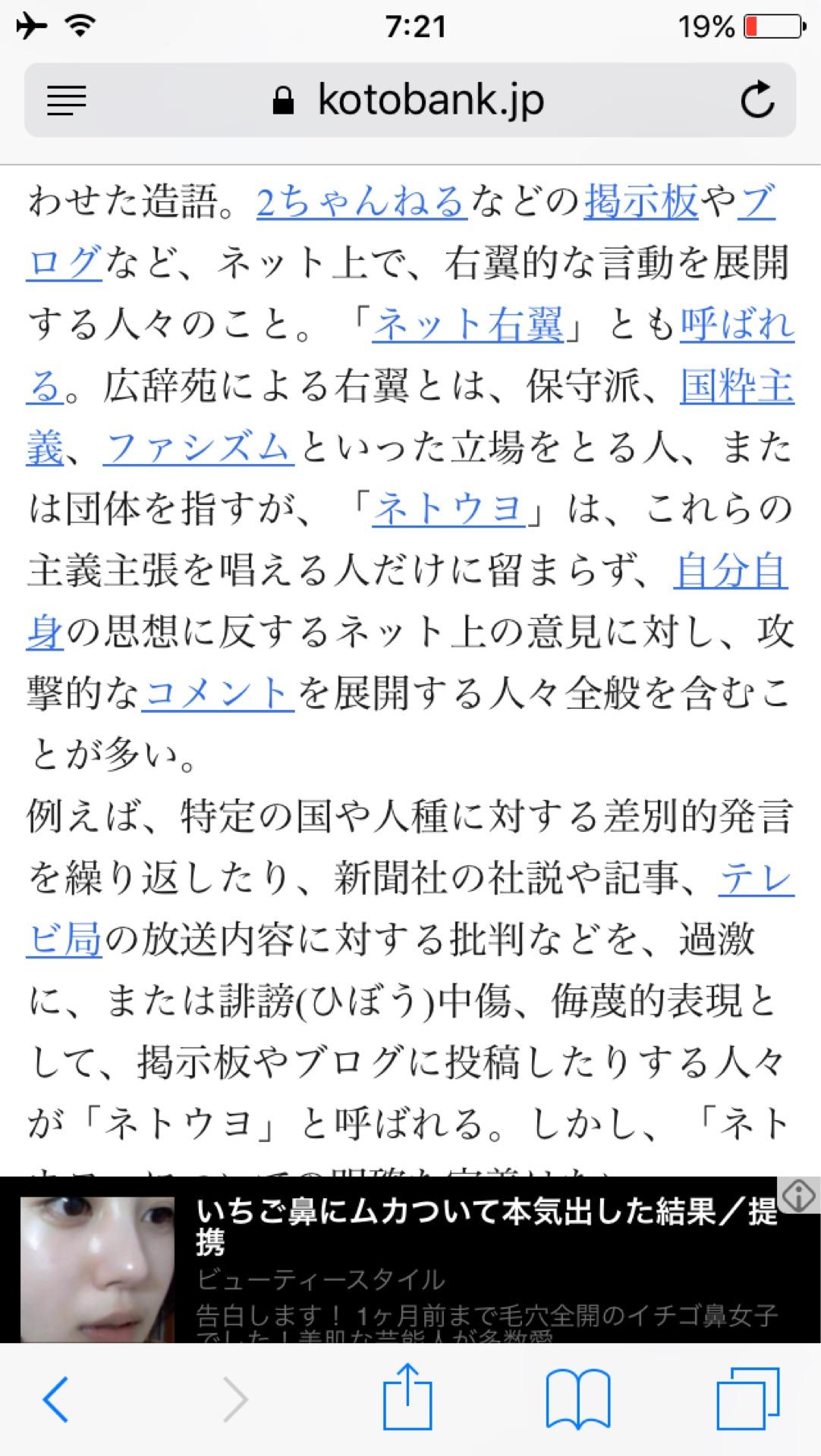The height and width of the screenshot is (1456, 821).
Task: Open Reader view from the address bar
Action: pyautogui.click(x=66, y=101)
